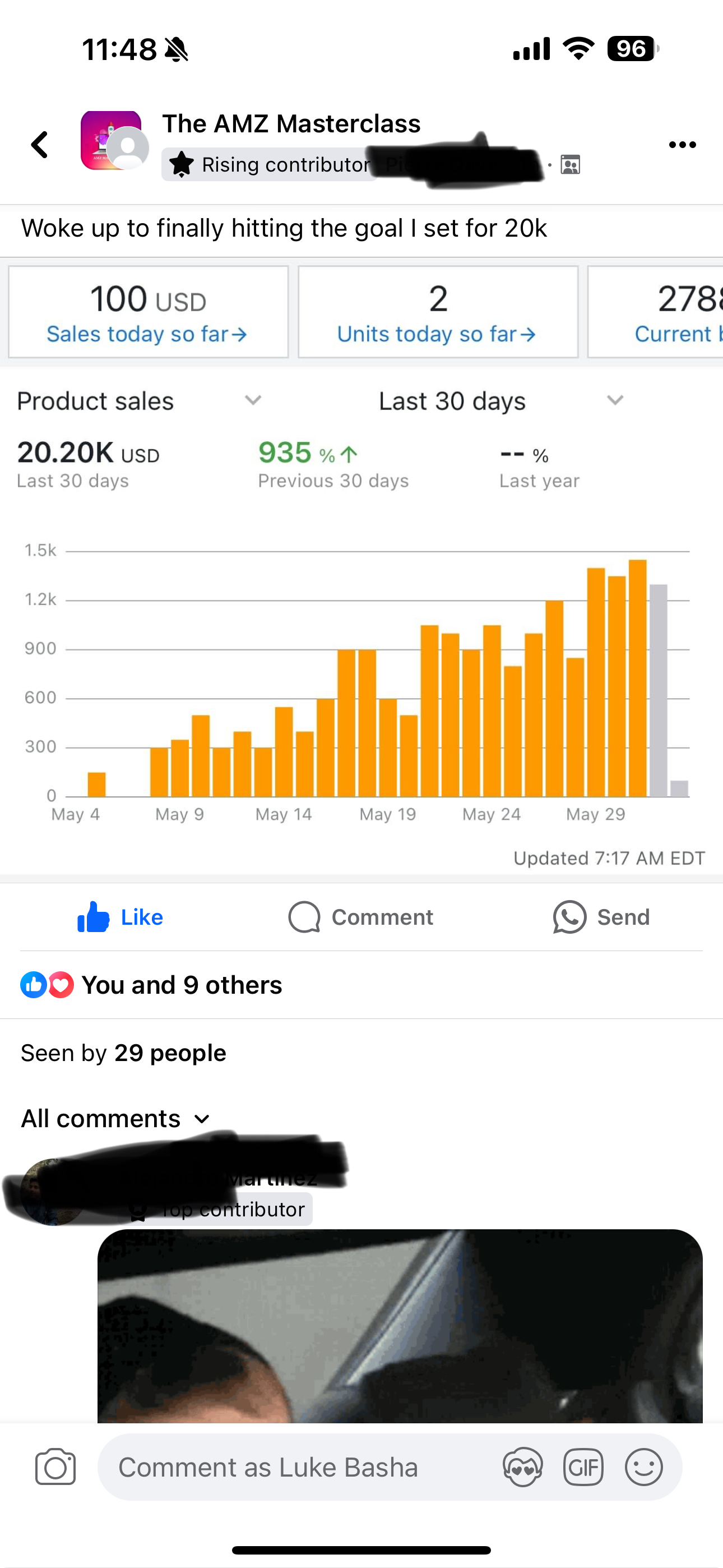Open the GIF in the top contributor's comment
Screen dimensions: 723x1568
tap(400, 1327)
